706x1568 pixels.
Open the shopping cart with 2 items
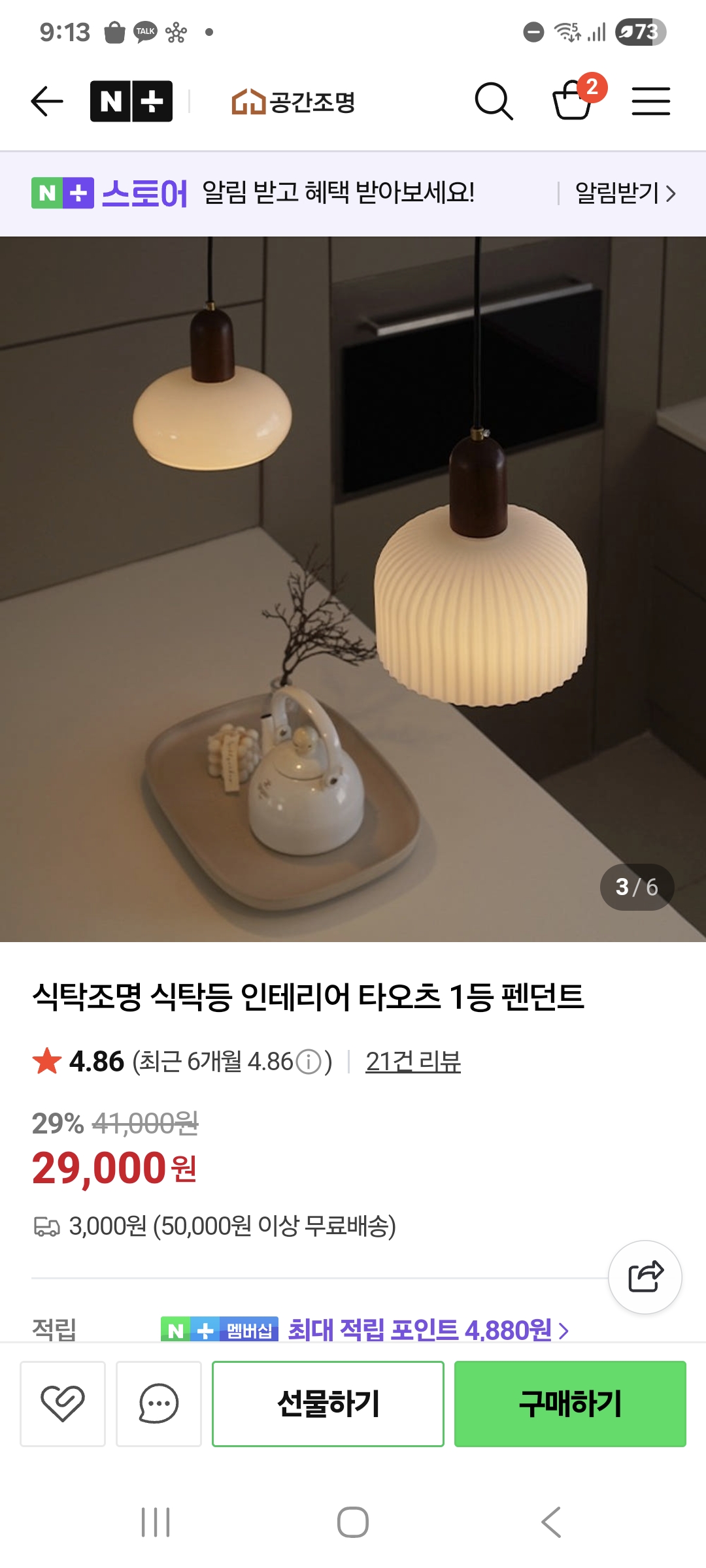pyautogui.click(x=573, y=99)
